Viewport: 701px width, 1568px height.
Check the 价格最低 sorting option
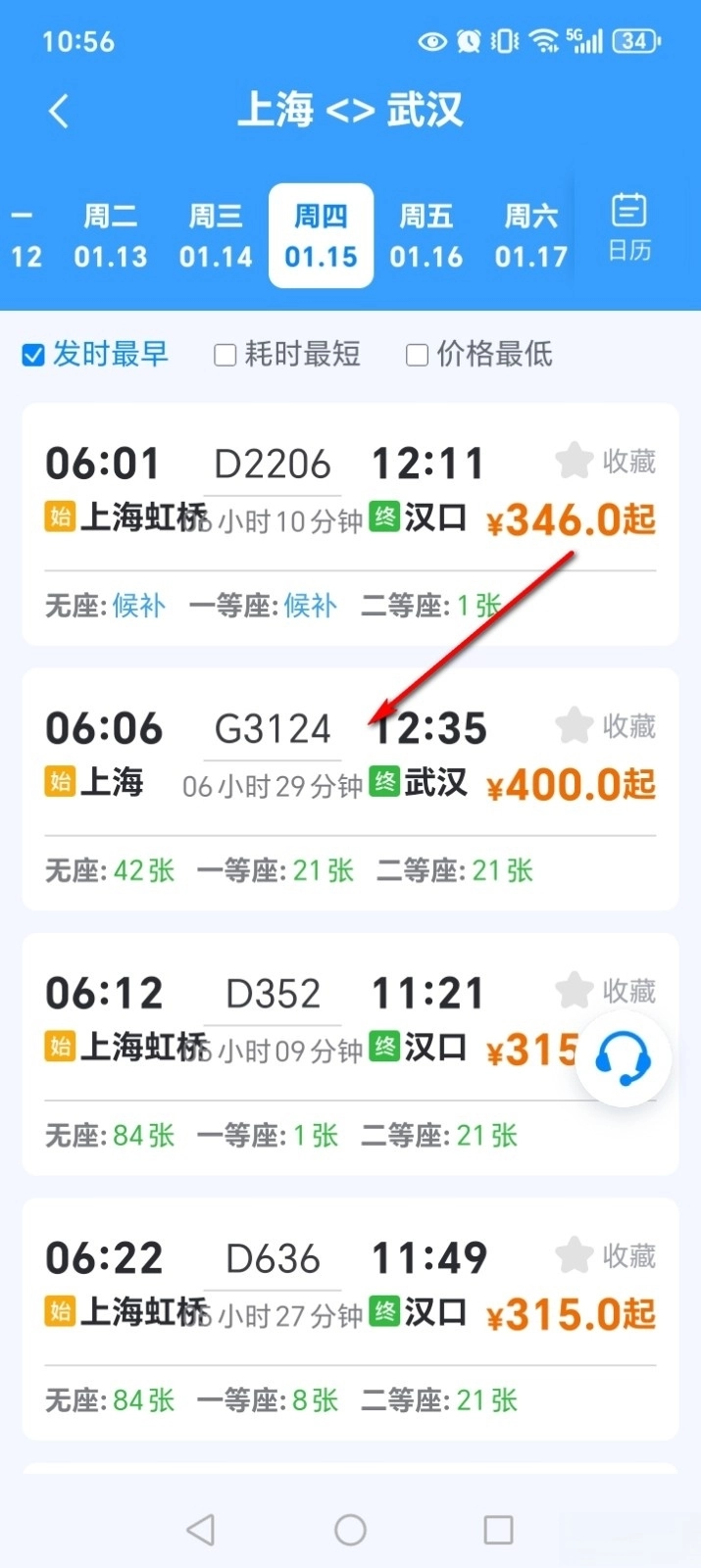[418, 355]
